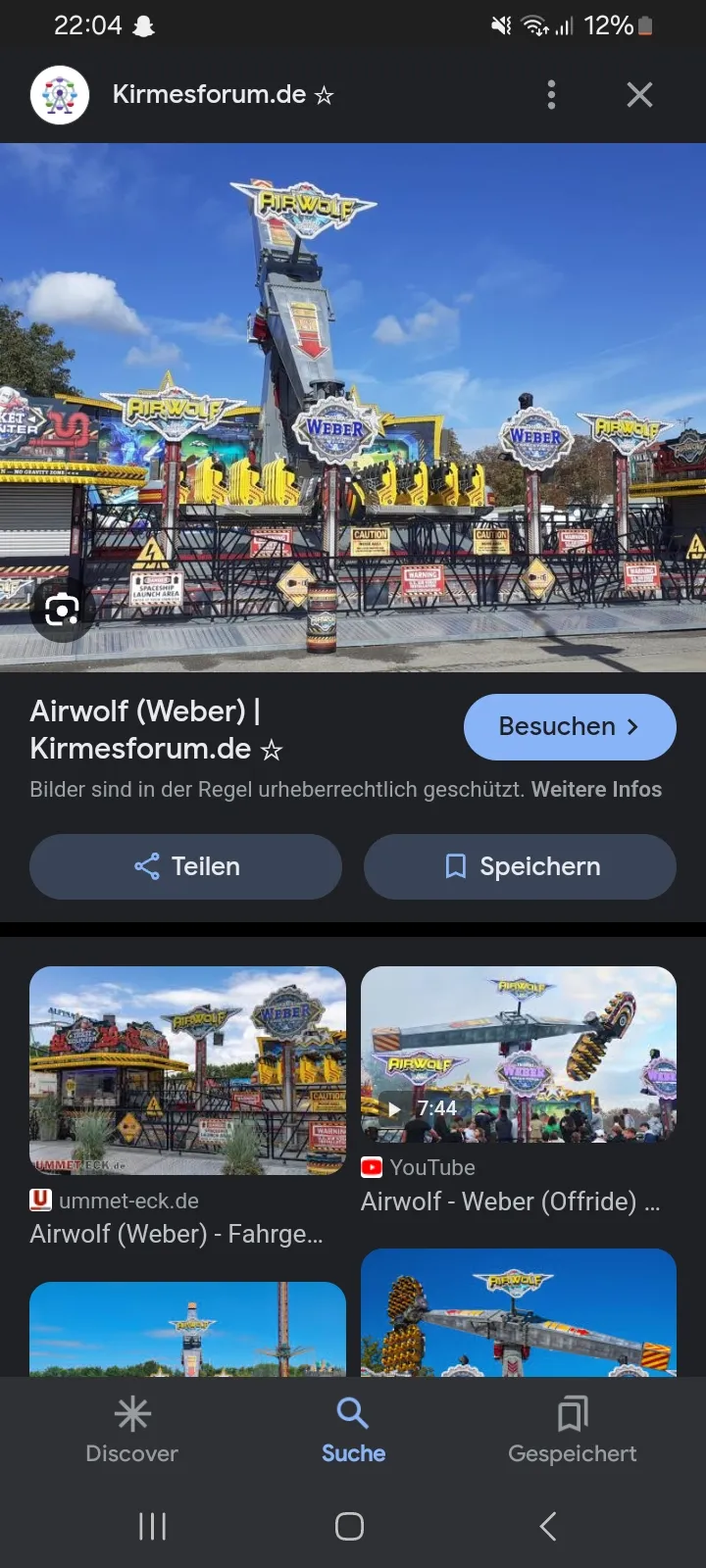Share the image using Teilen

coord(186,866)
